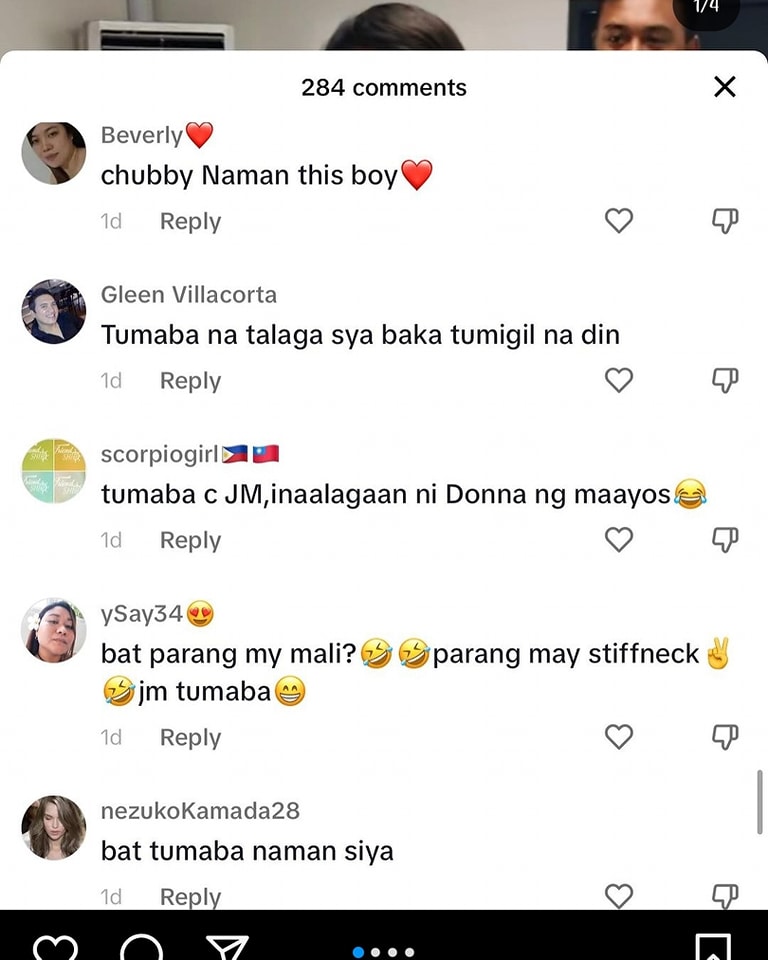The height and width of the screenshot is (960, 768).
Task: Like this post with the heart icon
Action: click(x=55, y=947)
